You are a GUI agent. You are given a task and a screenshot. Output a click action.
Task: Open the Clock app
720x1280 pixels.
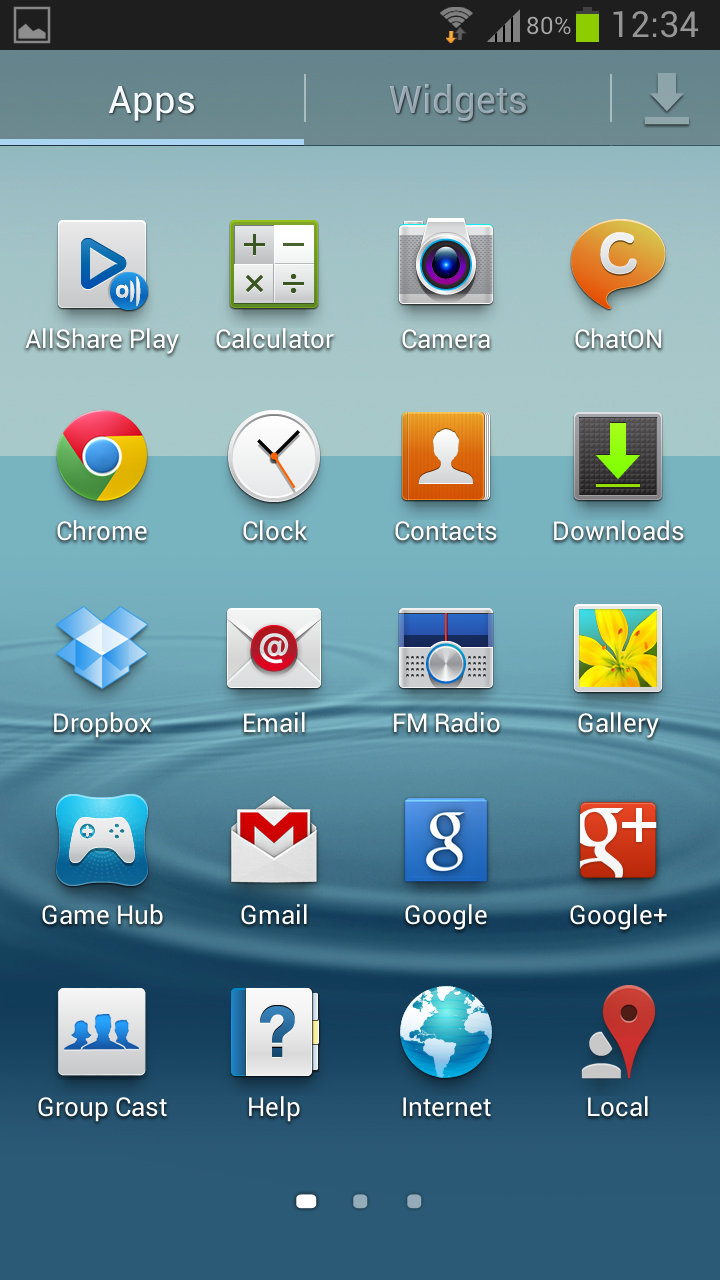tap(274, 457)
